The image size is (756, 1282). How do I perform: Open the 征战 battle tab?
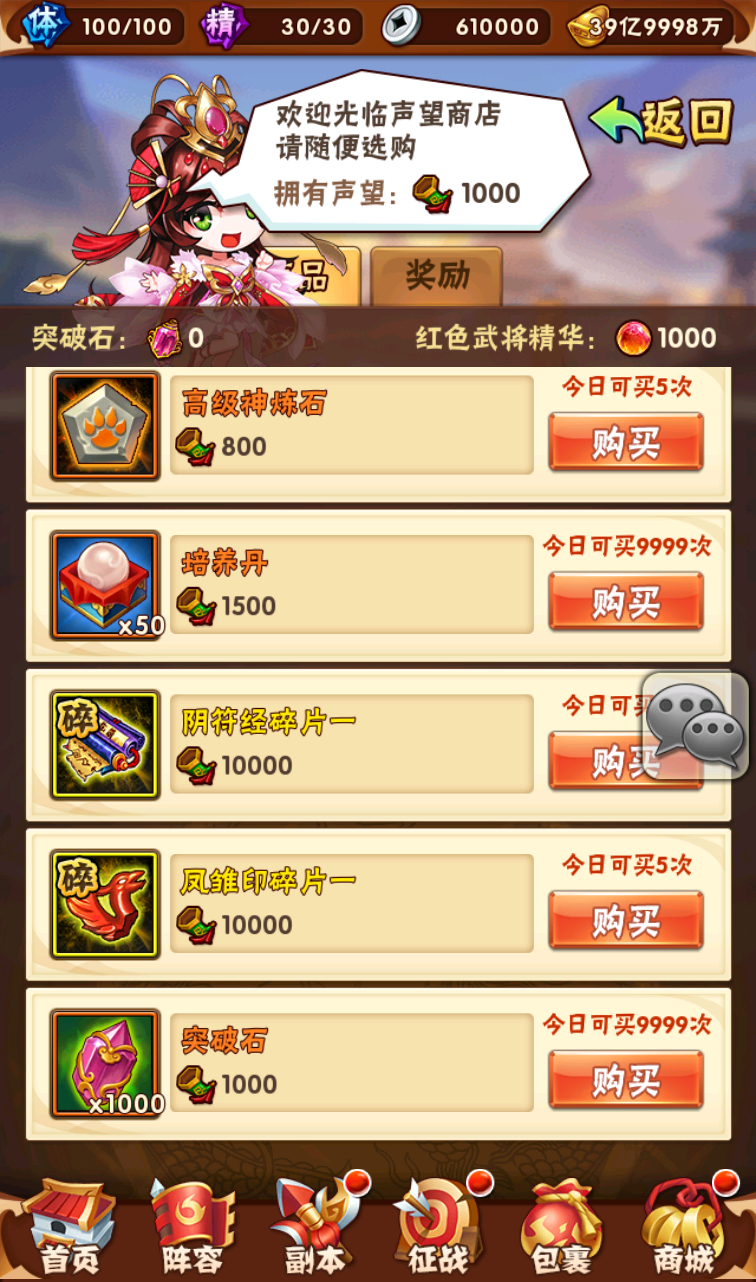[438, 1229]
